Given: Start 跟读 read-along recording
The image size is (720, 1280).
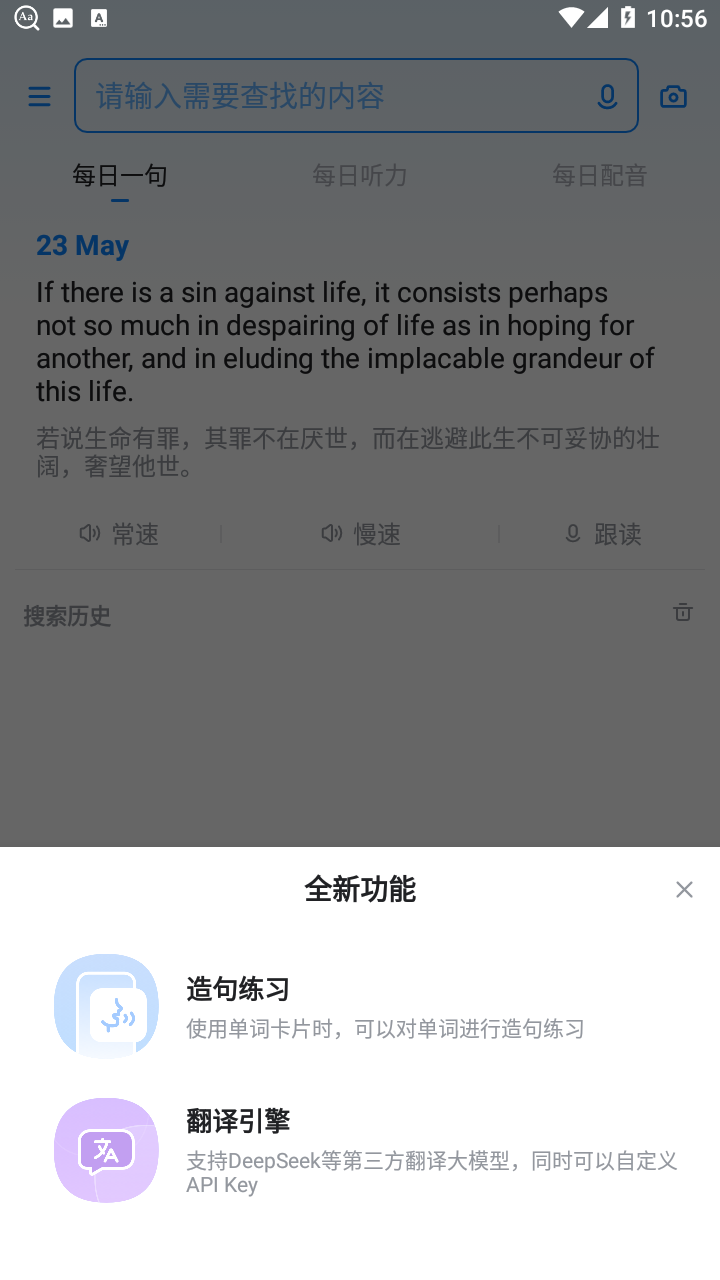Looking at the screenshot, I should [602, 534].
